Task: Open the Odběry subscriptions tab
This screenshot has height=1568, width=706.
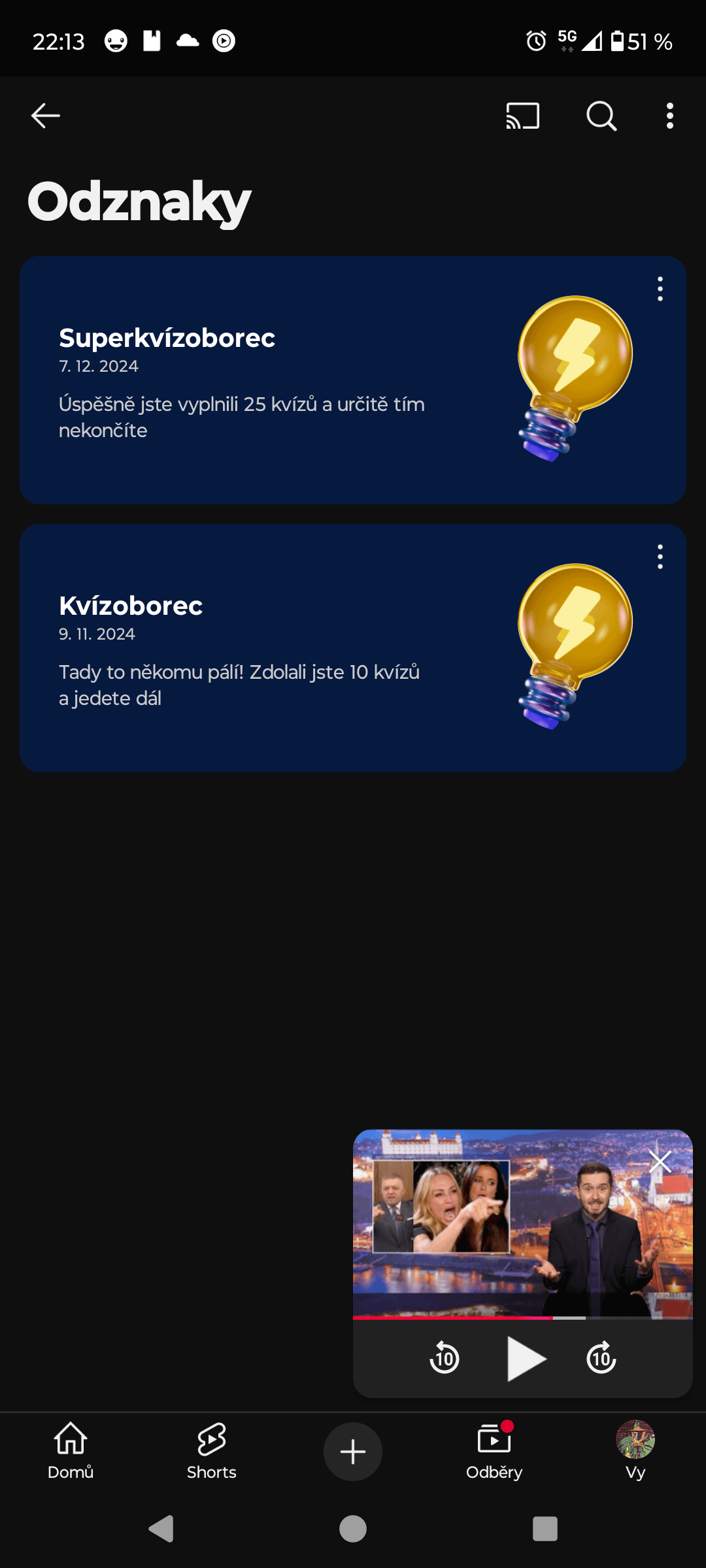Action: pyautogui.click(x=494, y=1451)
